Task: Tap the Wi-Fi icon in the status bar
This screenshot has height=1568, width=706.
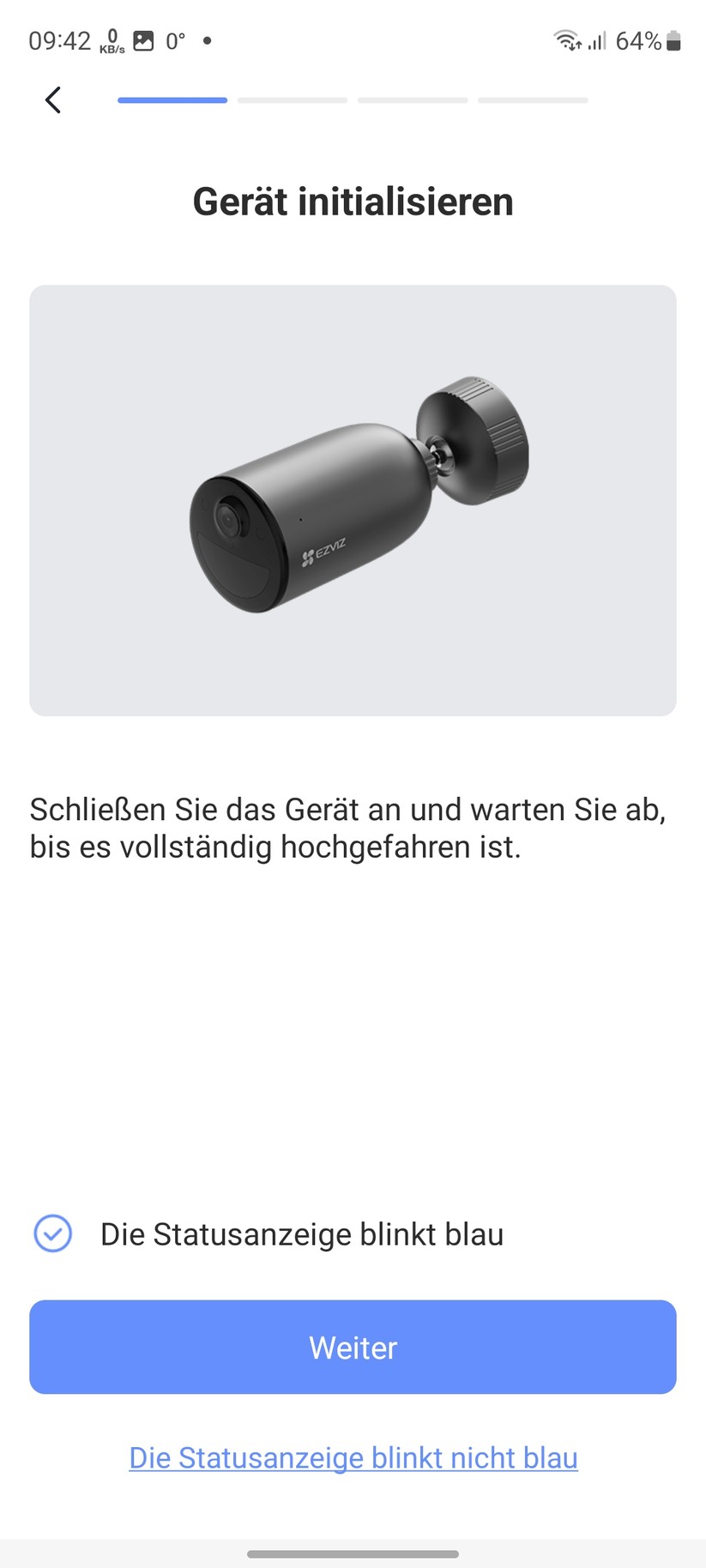Action: (x=565, y=39)
